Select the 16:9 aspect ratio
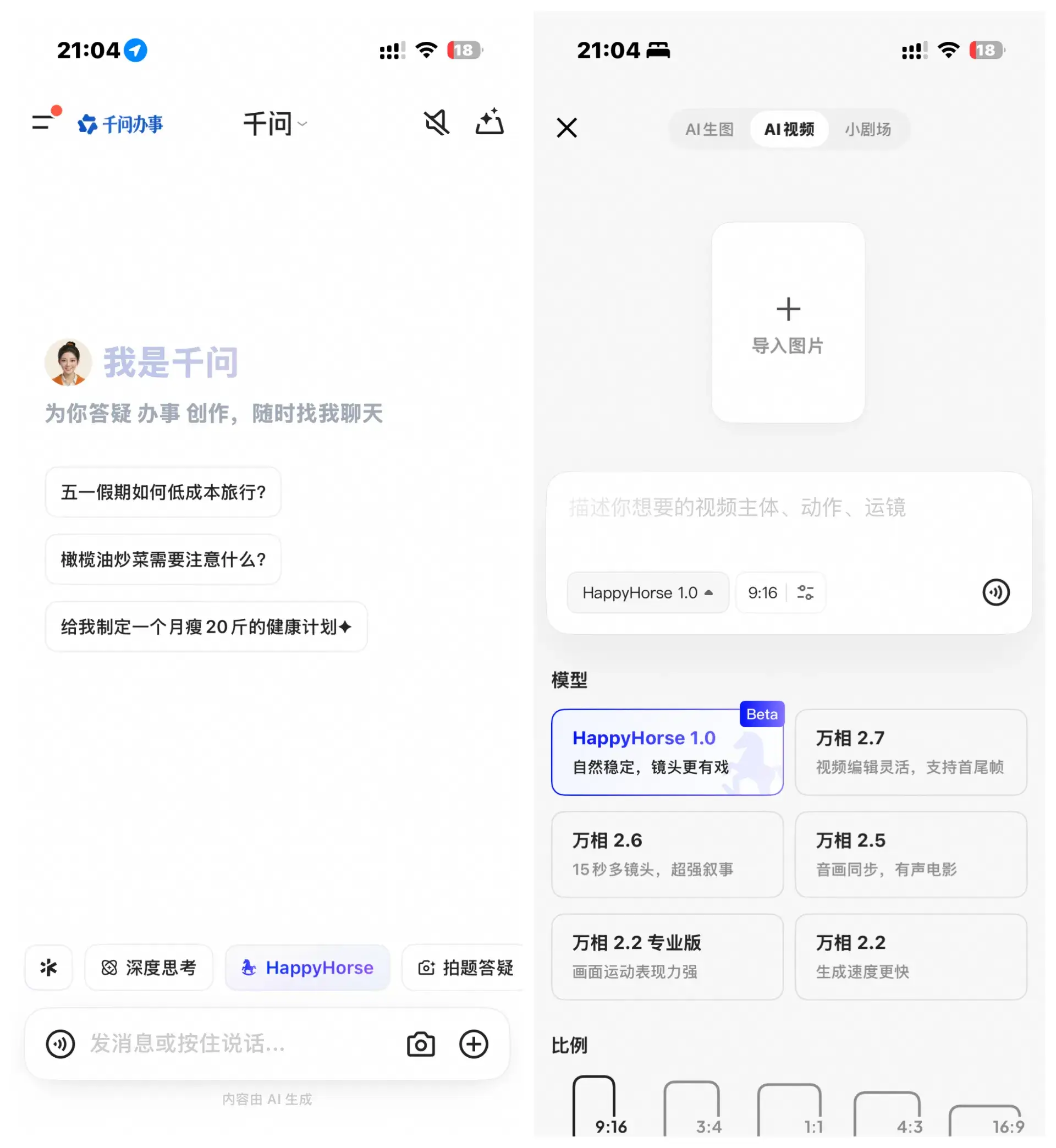Viewport: 1056px width, 1148px height. pyautogui.click(x=986, y=1120)
